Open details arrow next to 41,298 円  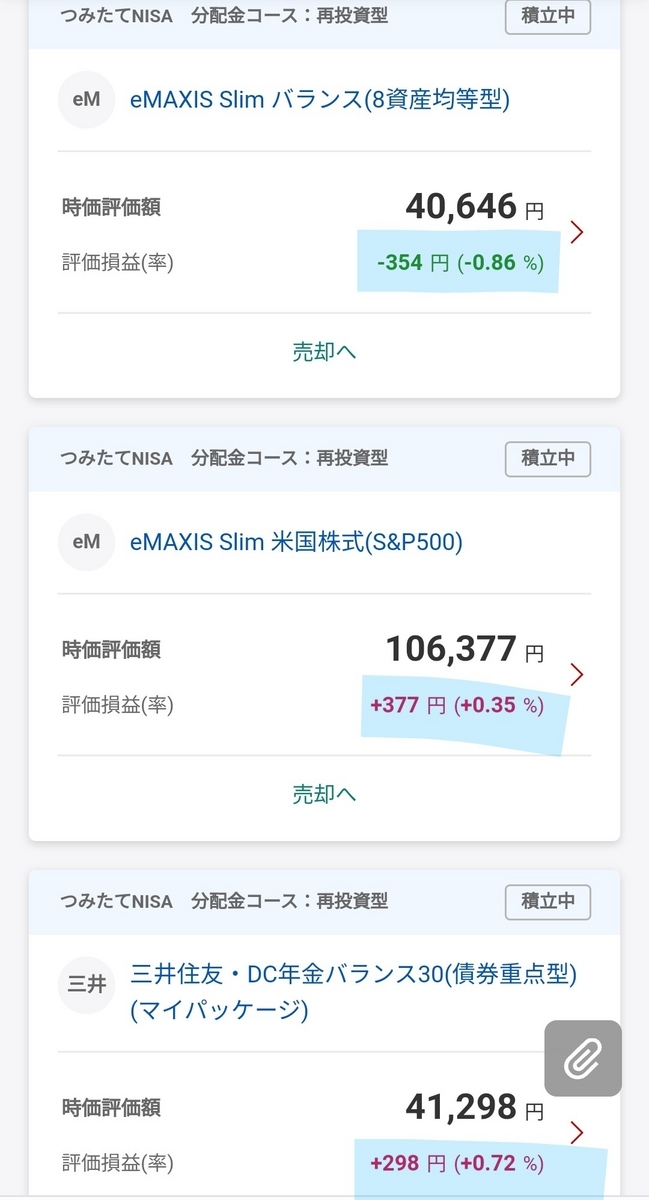coord(576,1132)
